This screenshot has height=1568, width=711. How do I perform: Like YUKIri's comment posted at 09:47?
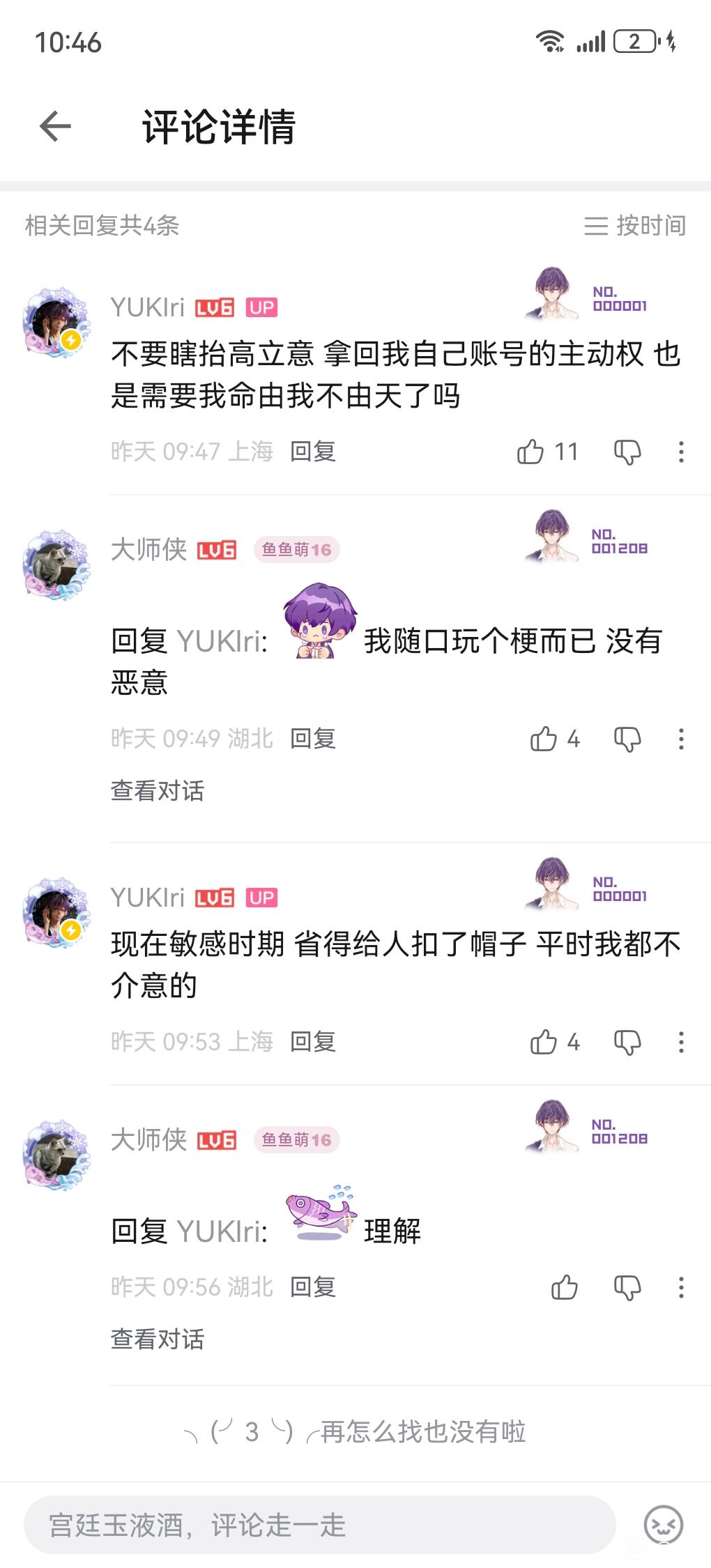530,452
